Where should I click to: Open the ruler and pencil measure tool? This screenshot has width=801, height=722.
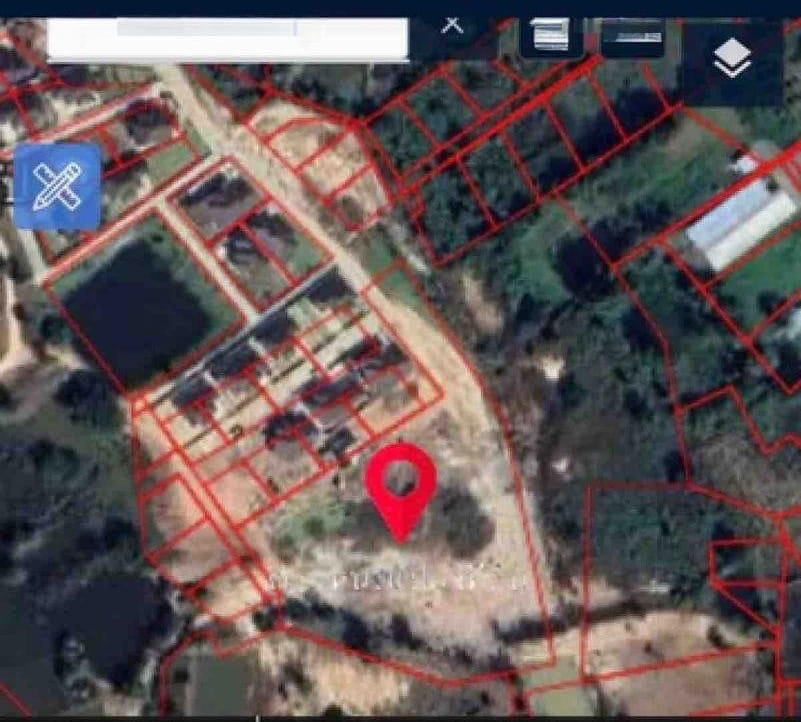tap(57, 186)
